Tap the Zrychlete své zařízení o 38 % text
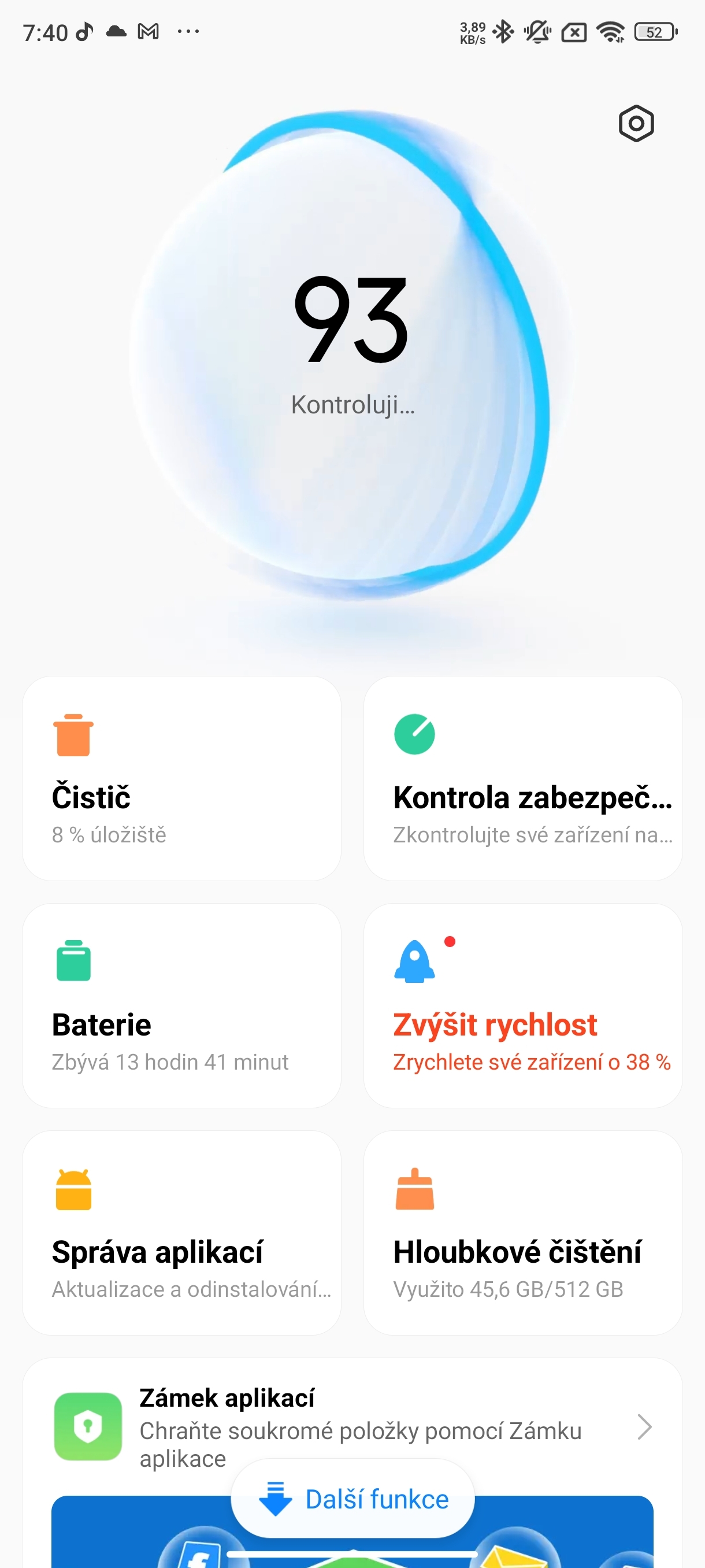705x1568 pixels. (531, 1062)
